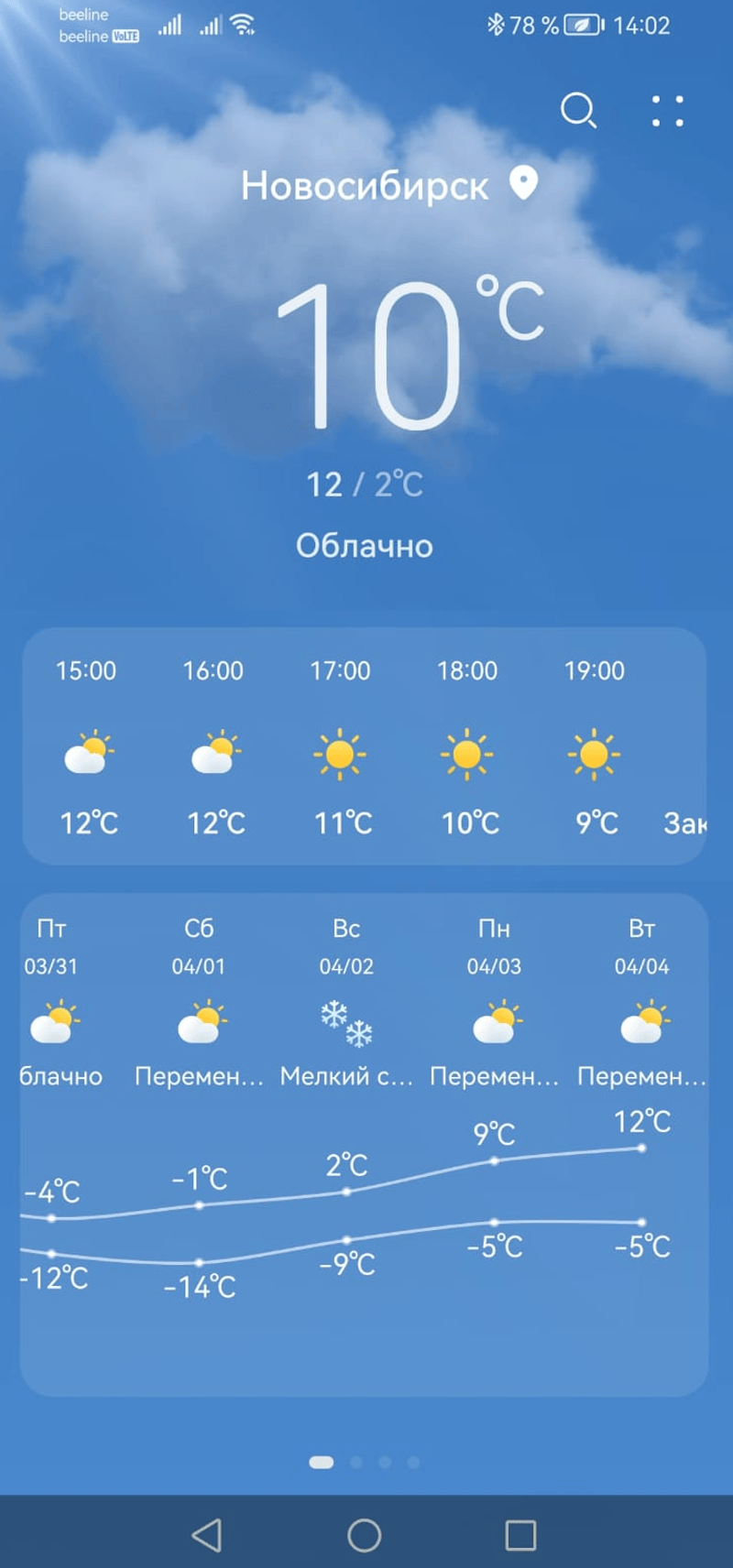Screen dimensions: 733x1568
Task: Open recent apps with the square button
Action: (x=520, y=1535)
